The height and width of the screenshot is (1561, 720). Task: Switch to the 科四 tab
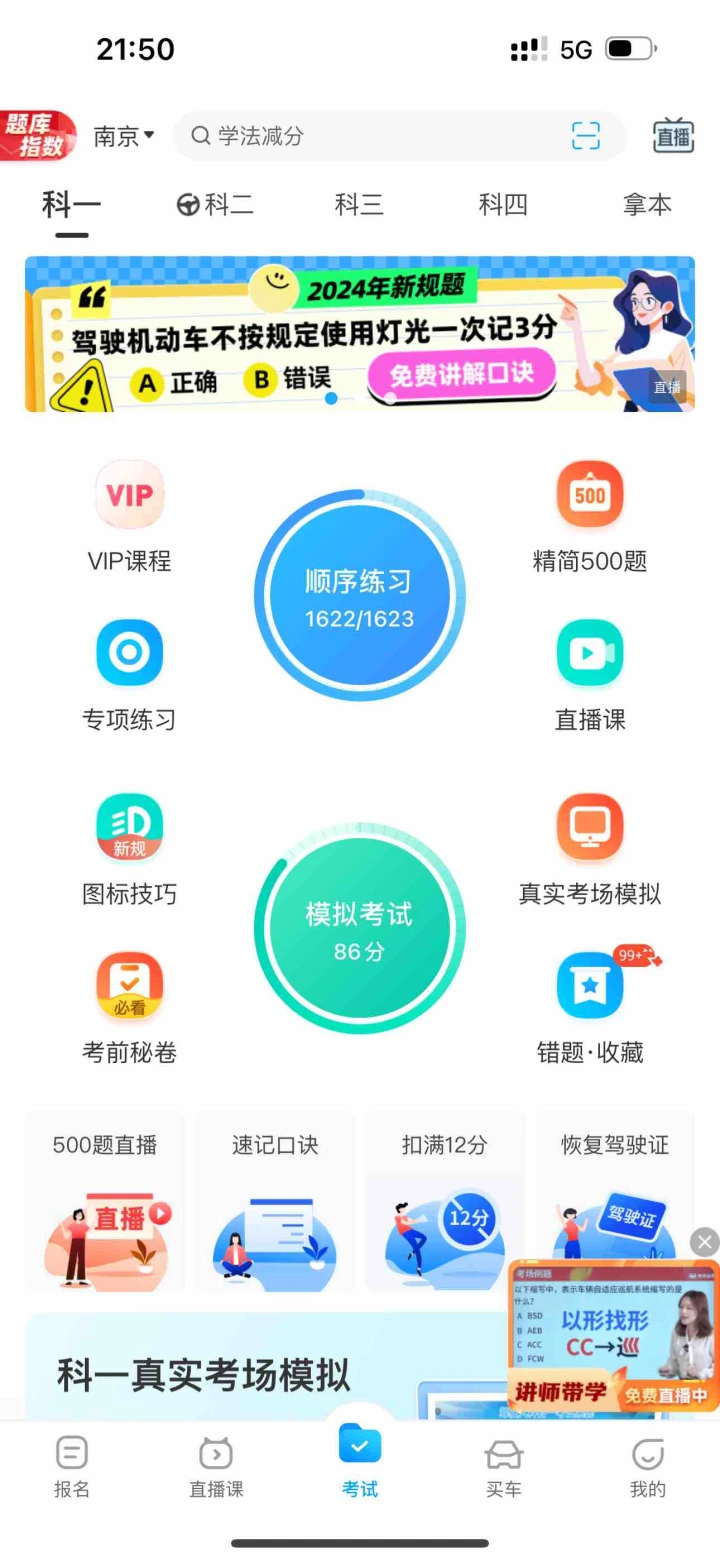click(x=503, y=205)
